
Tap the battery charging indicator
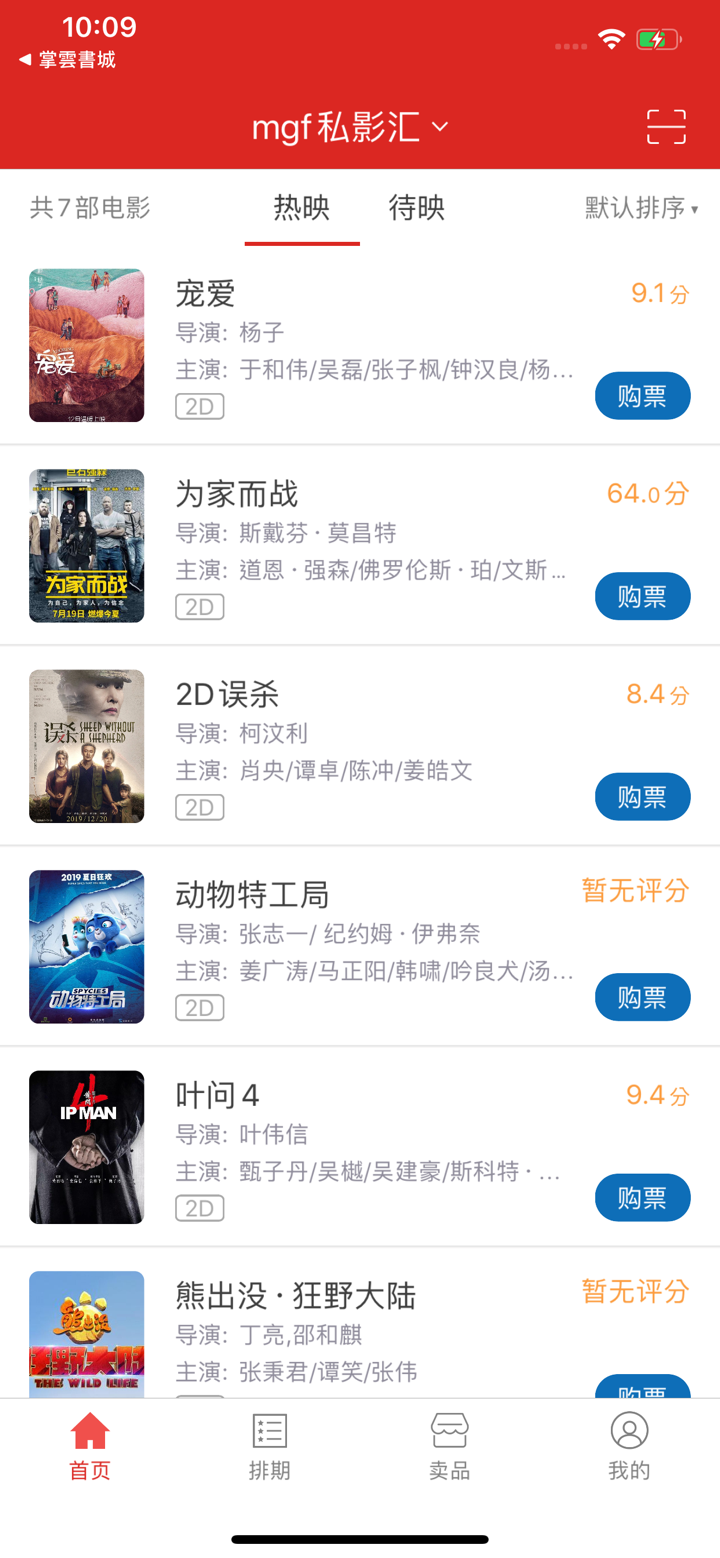(661, 40)
